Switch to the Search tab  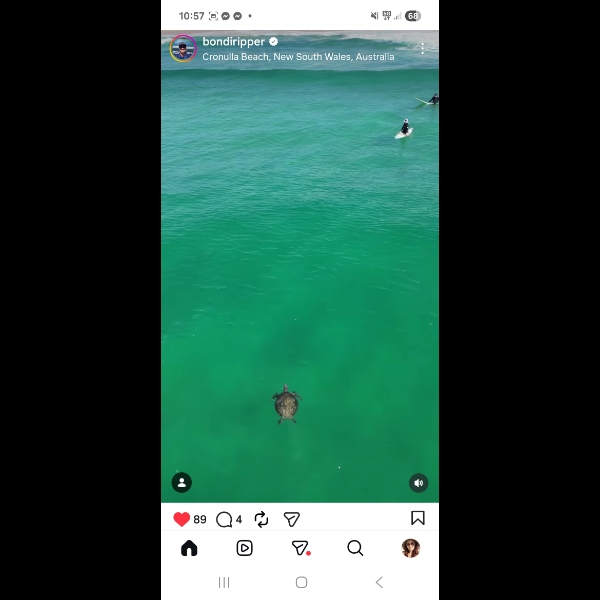(x=355, y=548)
